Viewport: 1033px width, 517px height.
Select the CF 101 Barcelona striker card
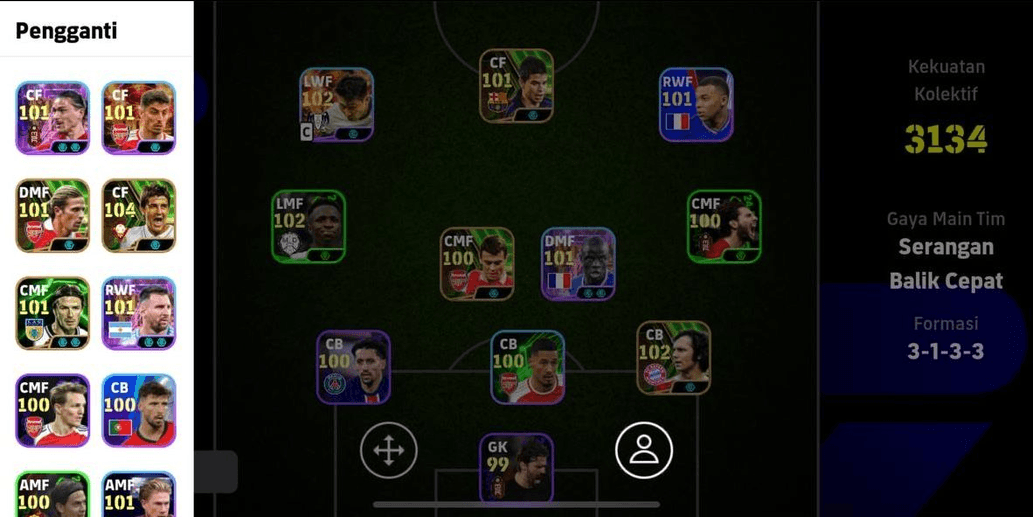(x=516, y=86)
